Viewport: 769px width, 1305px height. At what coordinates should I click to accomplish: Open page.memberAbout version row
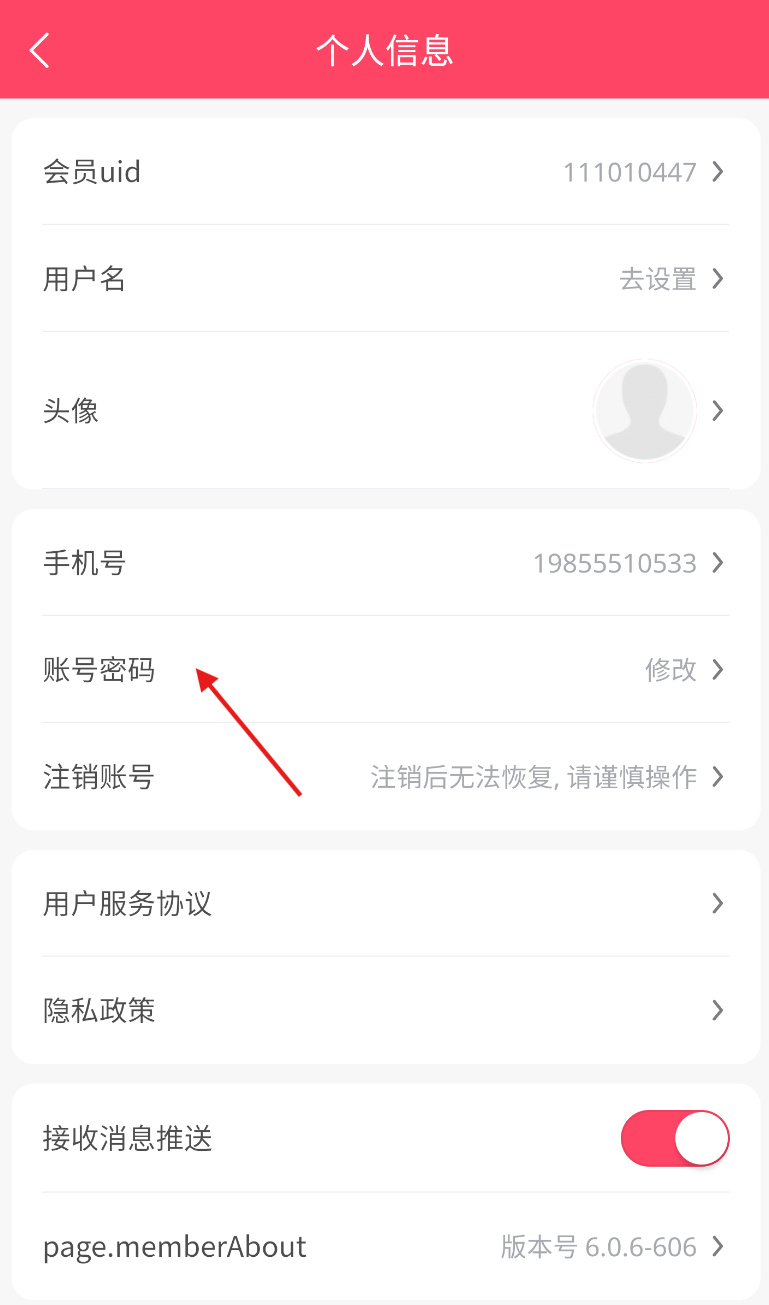(x=385, y=1247)
